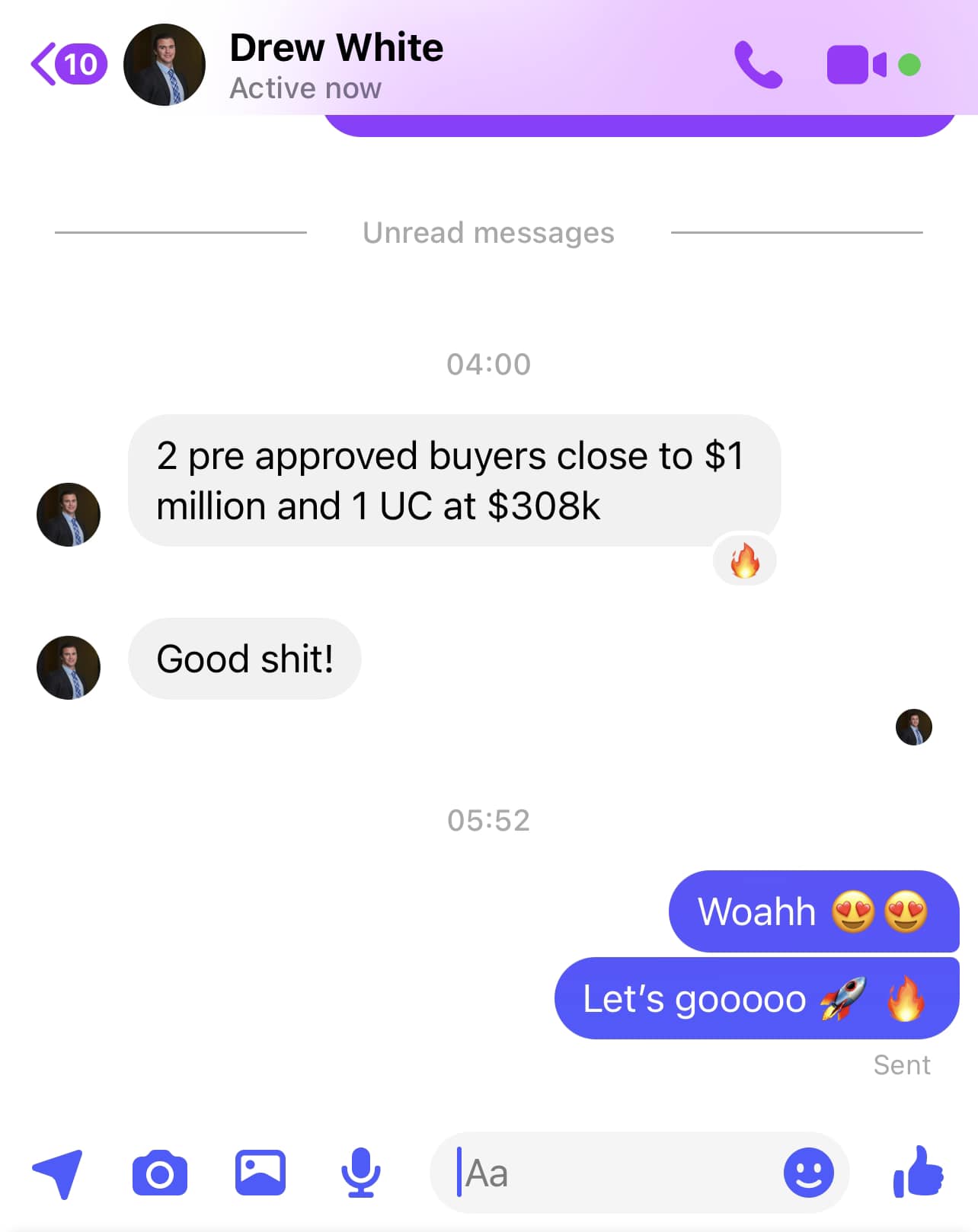
Task: Open the camera to take a photo
Action: 159,1173
